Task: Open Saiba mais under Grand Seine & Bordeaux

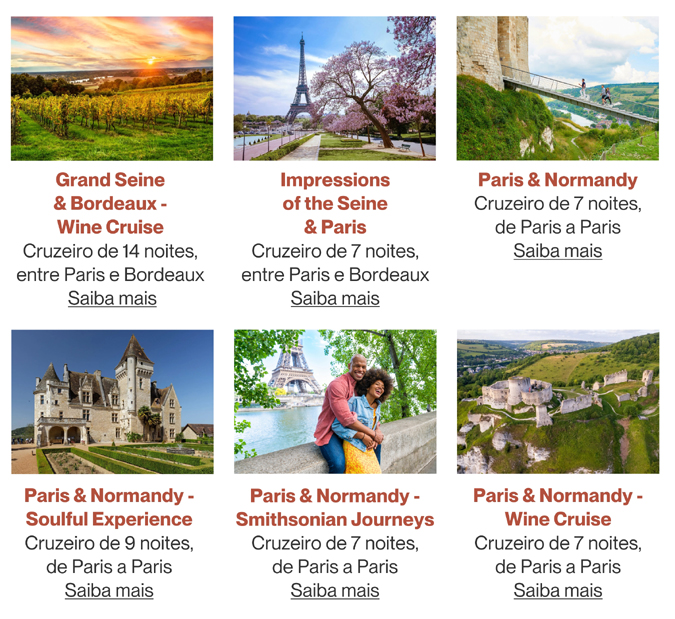Action: pos(112,298)
